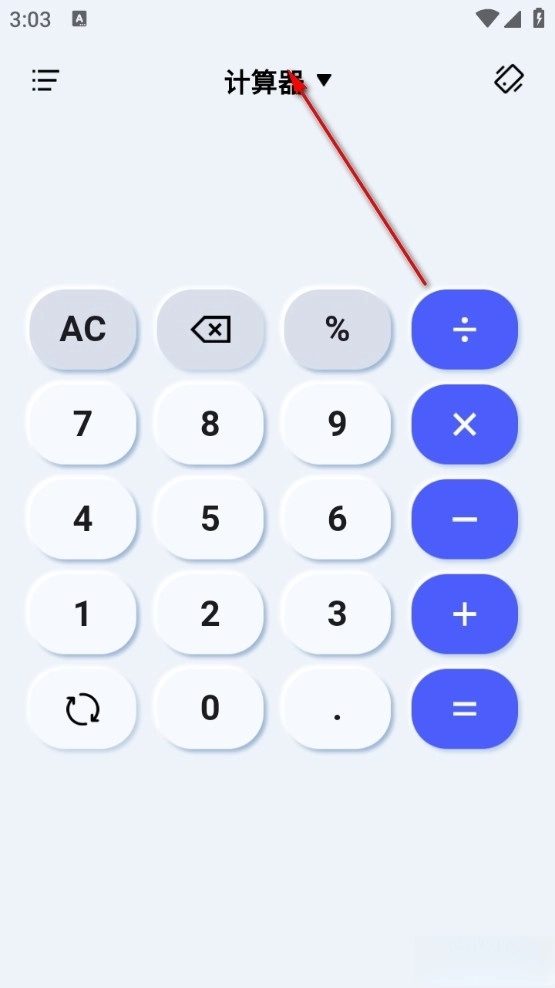Enter digit 7

point(83,424)
